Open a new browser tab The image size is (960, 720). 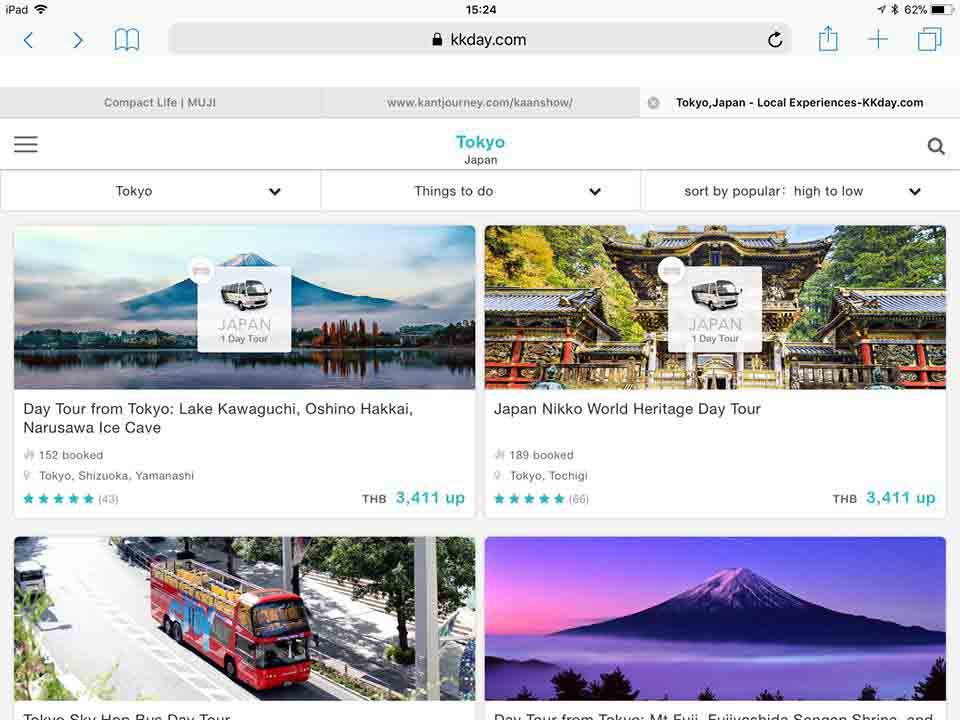pyautogui.click(x=878, y=40)
